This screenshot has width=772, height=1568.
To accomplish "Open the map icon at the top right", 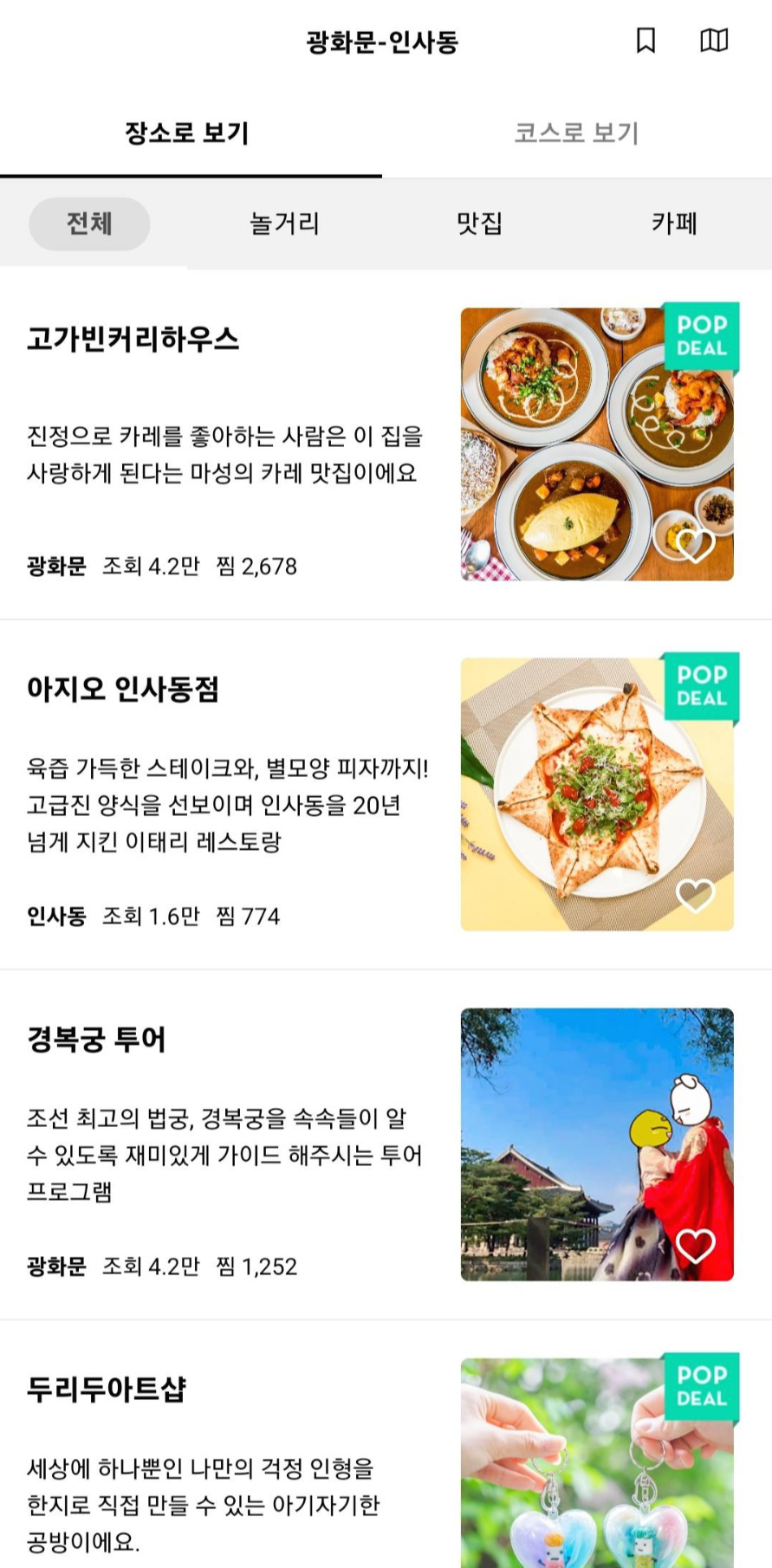I will [713, 39].
